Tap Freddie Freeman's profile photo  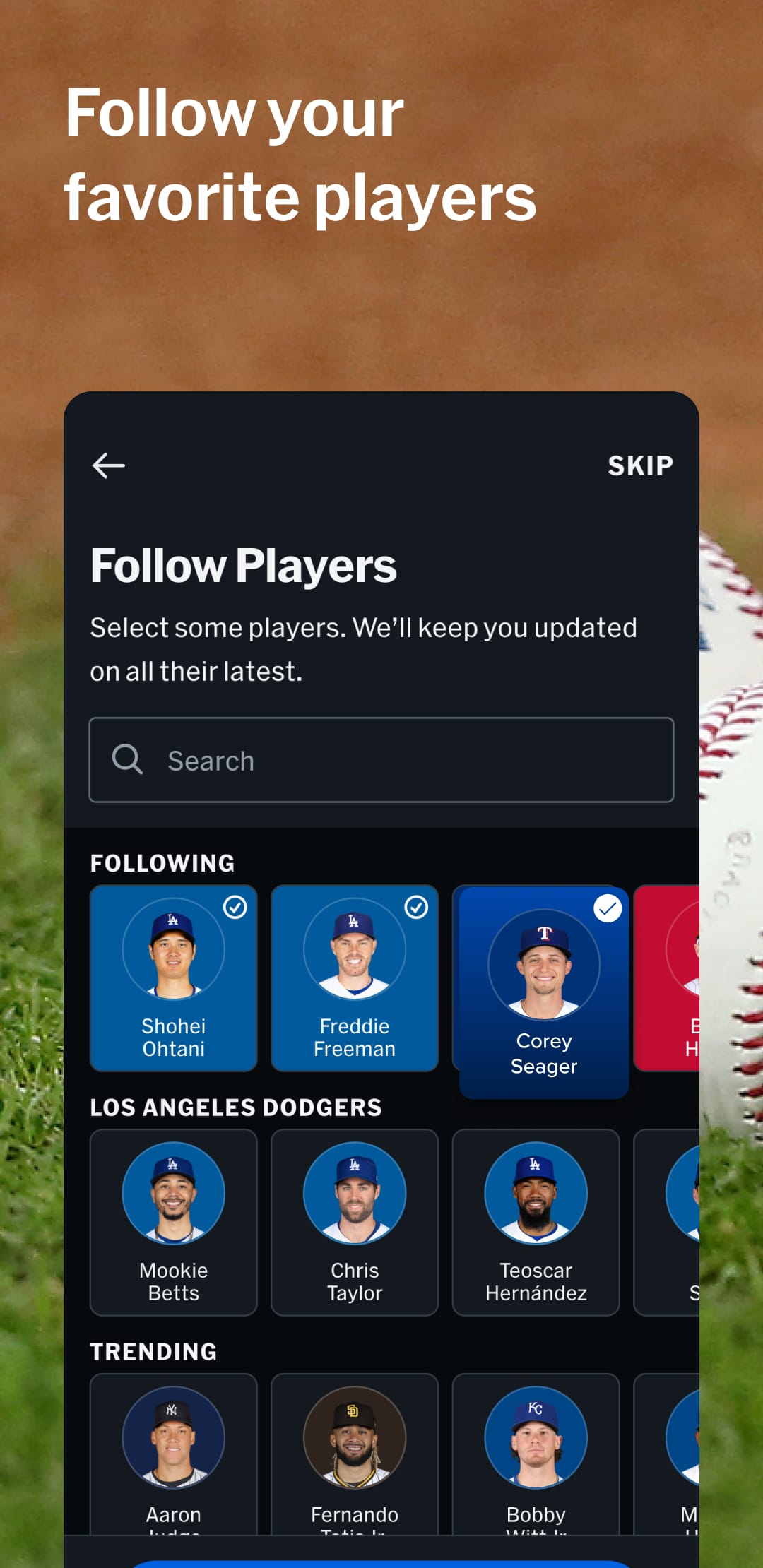[355, 949]
